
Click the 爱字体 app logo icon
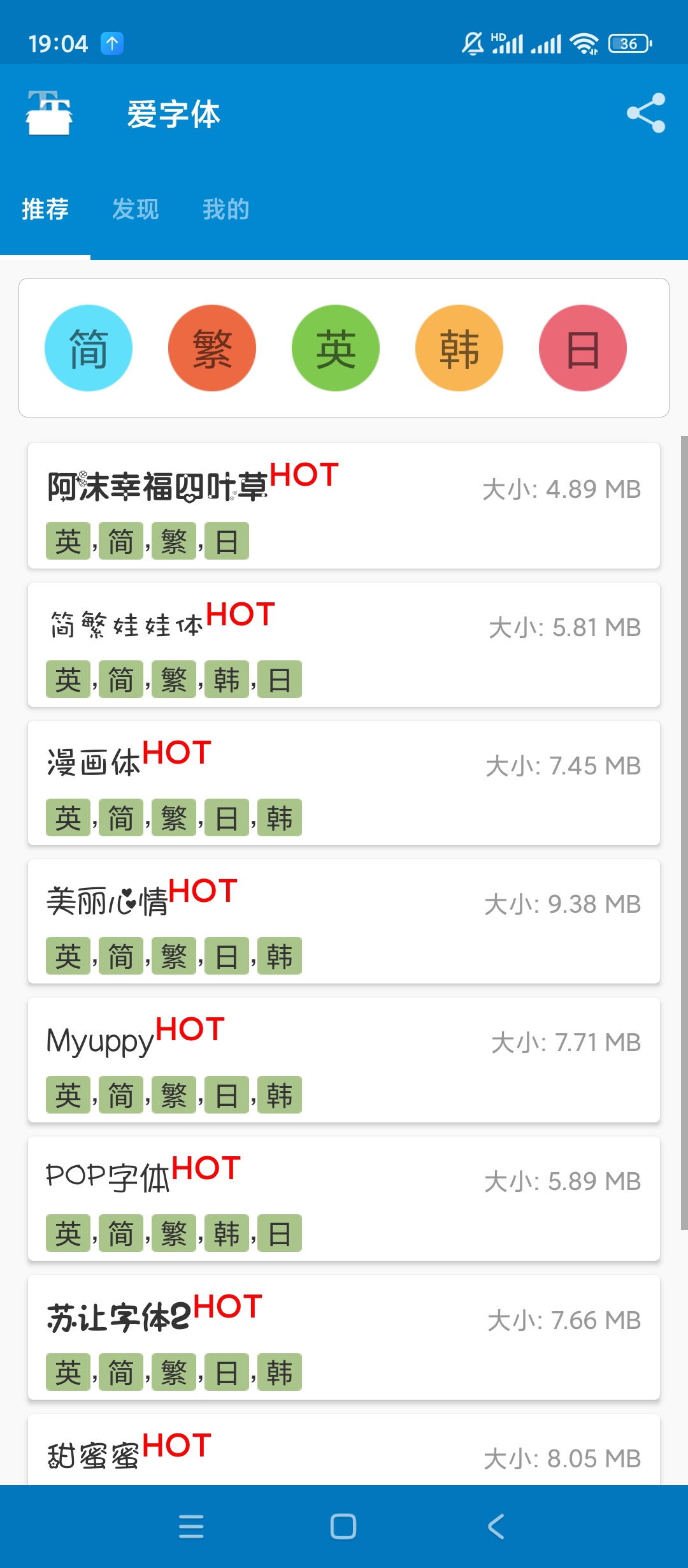pos(50,115)
